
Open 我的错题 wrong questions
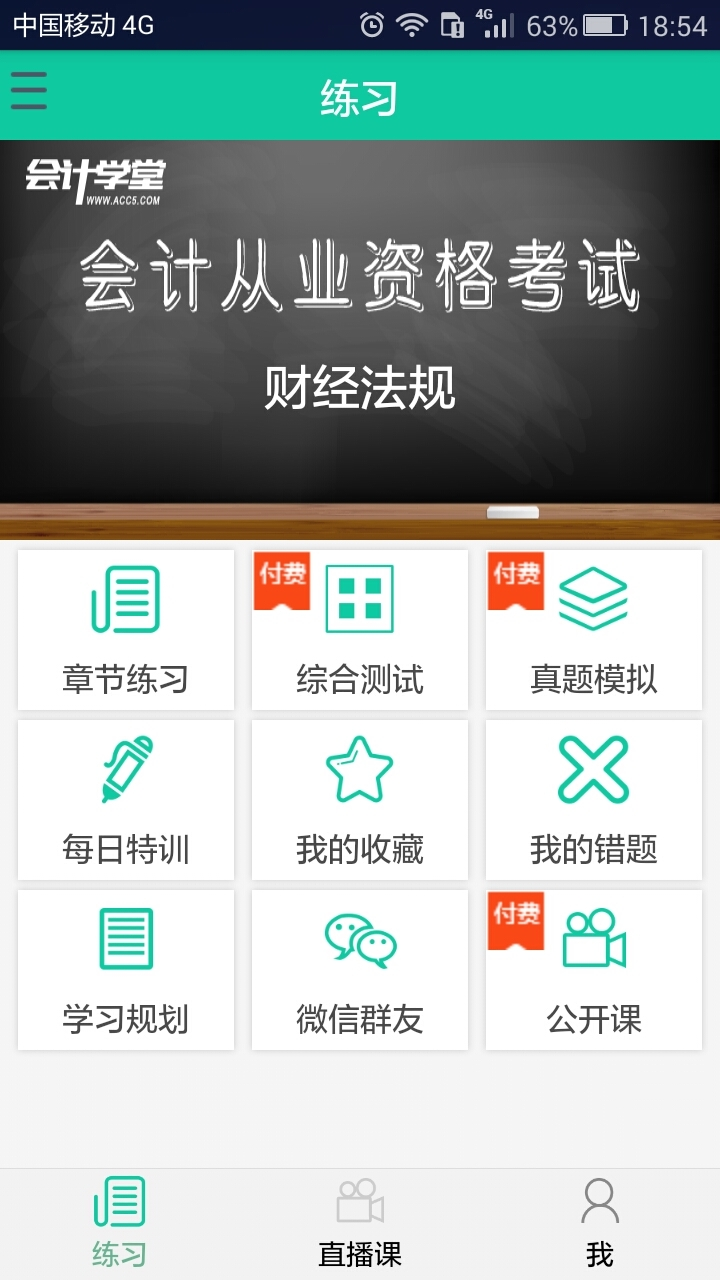click(594, 800)
